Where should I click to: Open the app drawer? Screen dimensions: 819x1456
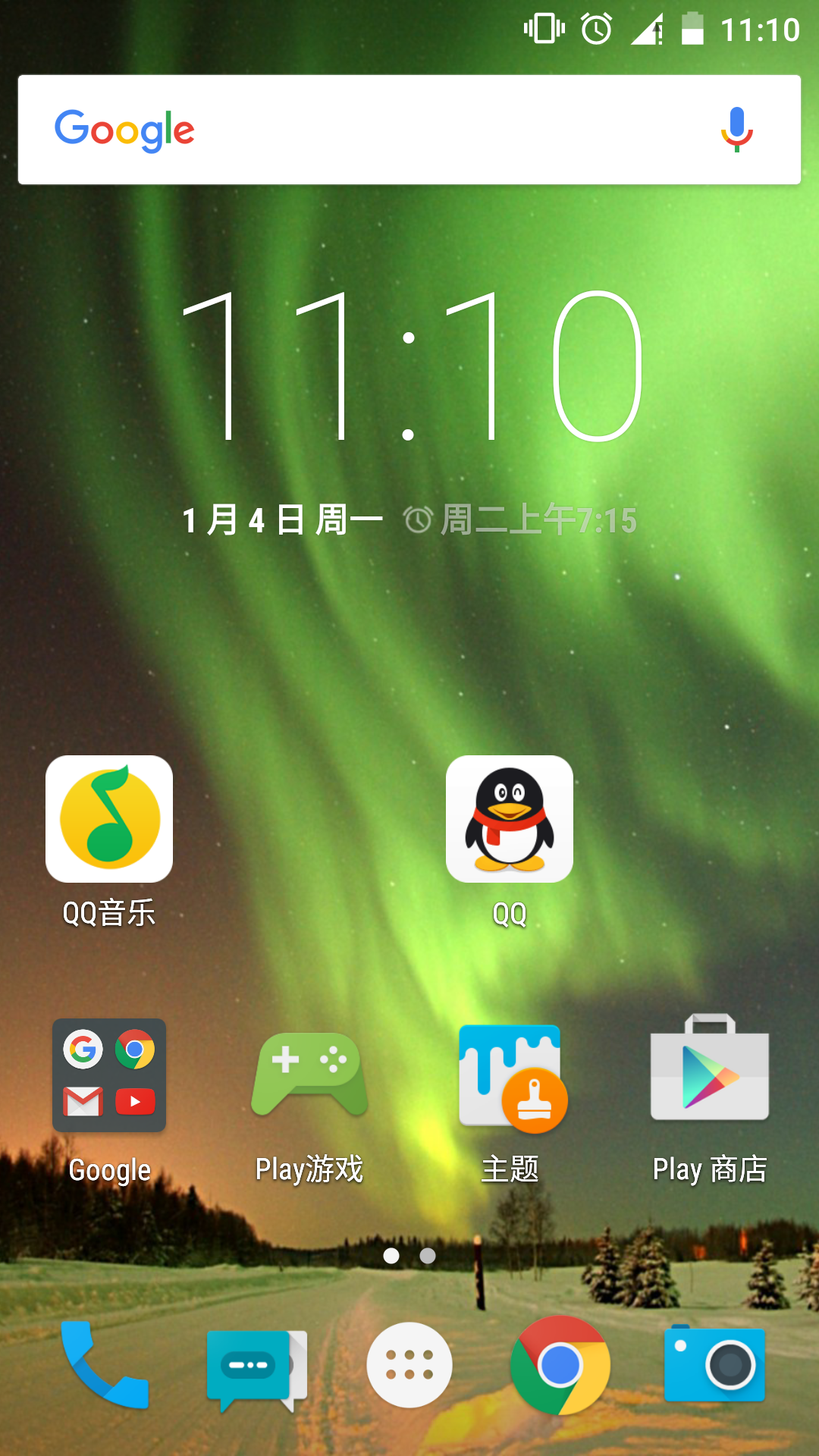point(409,1365)
